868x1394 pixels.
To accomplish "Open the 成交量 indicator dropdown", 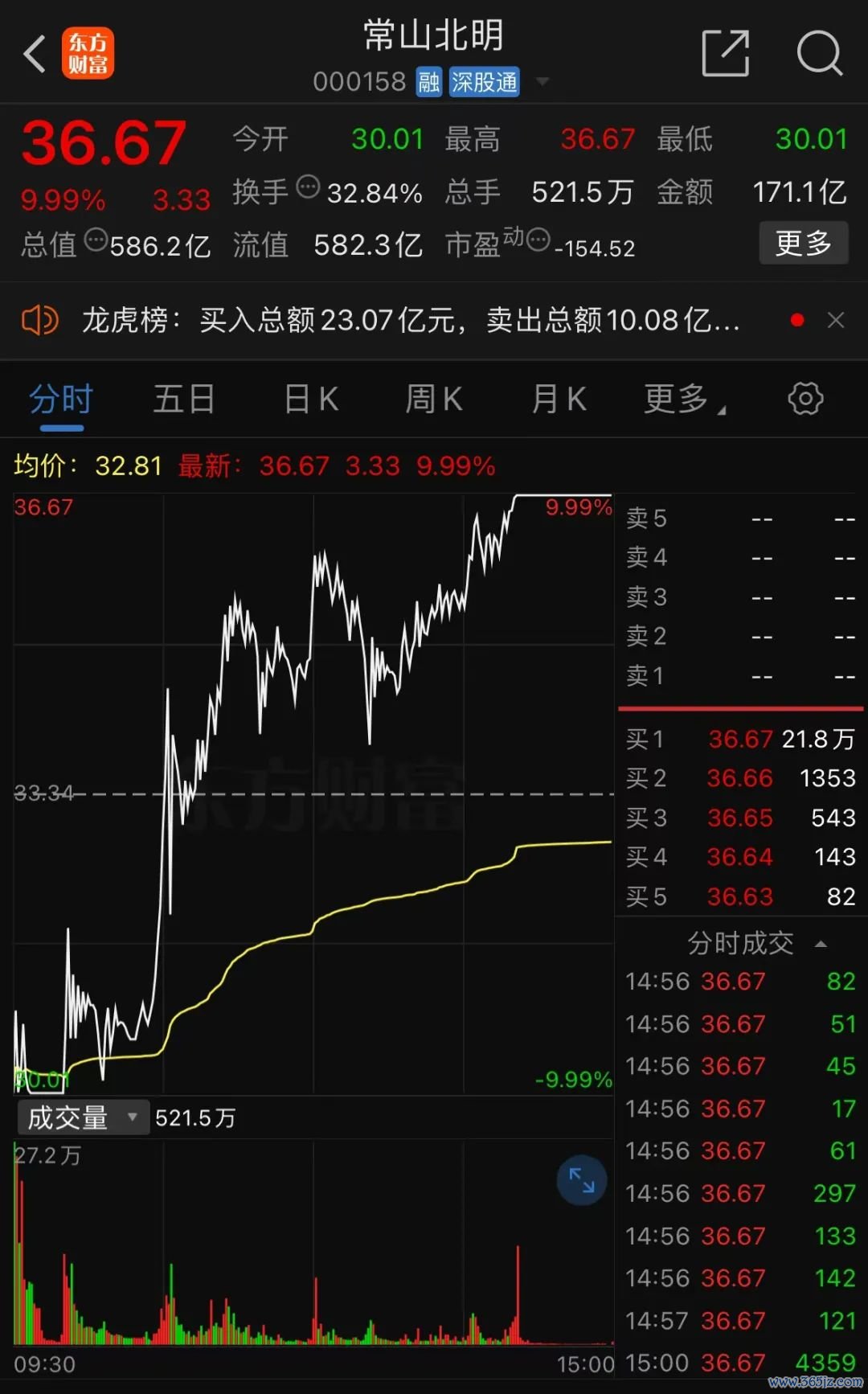I will tap(83, 1117).
